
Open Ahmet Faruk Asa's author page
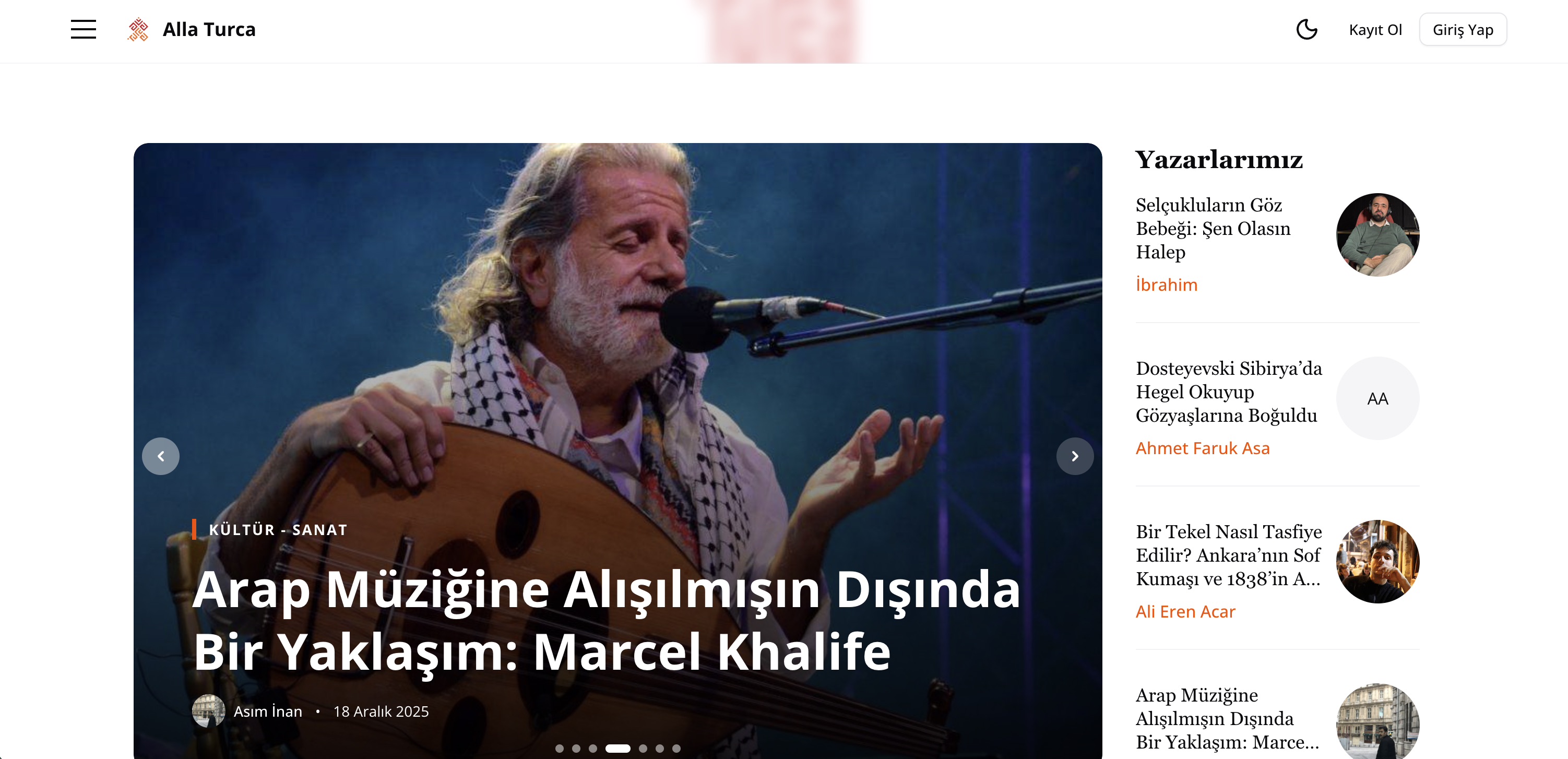1202,448
